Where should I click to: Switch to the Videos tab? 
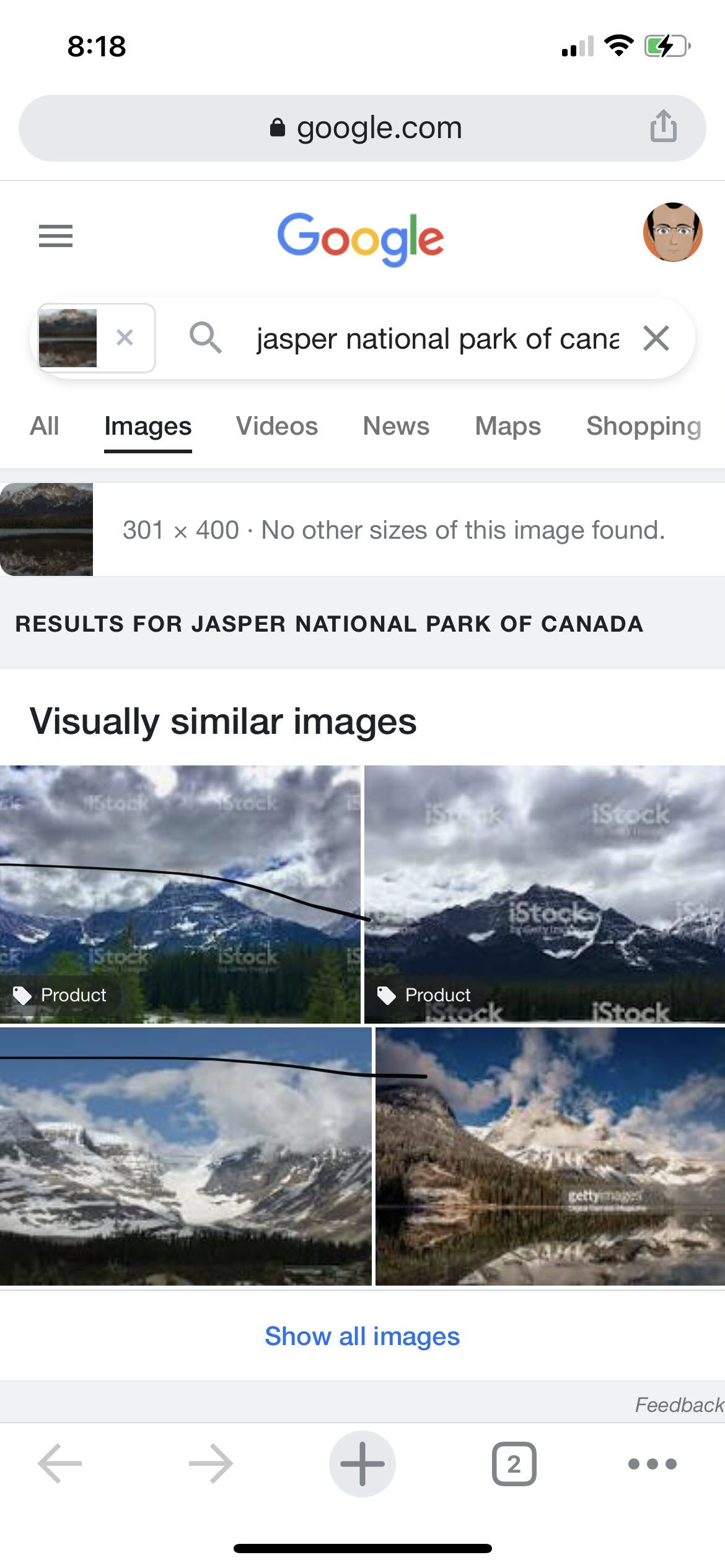277,426
